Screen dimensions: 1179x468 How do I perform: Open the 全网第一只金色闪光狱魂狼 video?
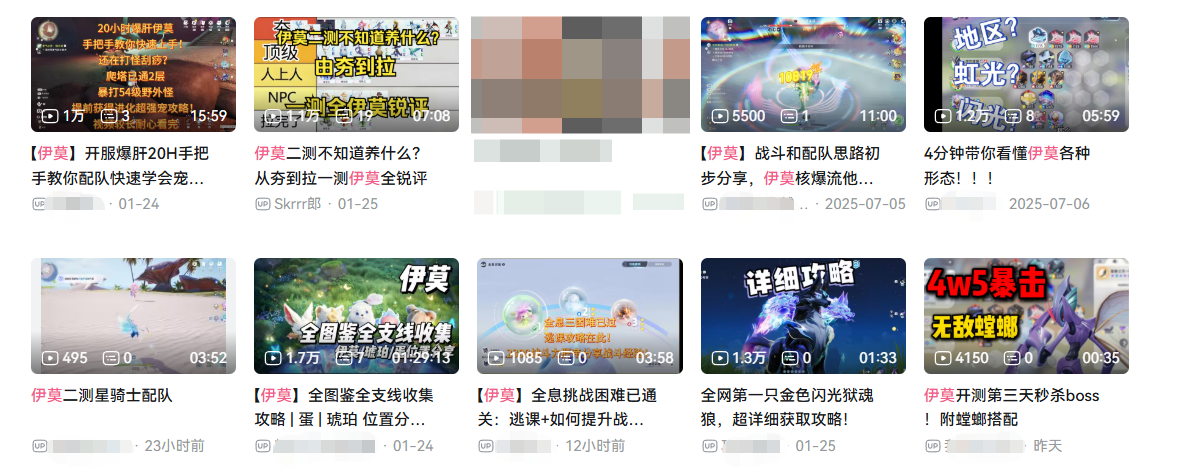pos(803,316)
